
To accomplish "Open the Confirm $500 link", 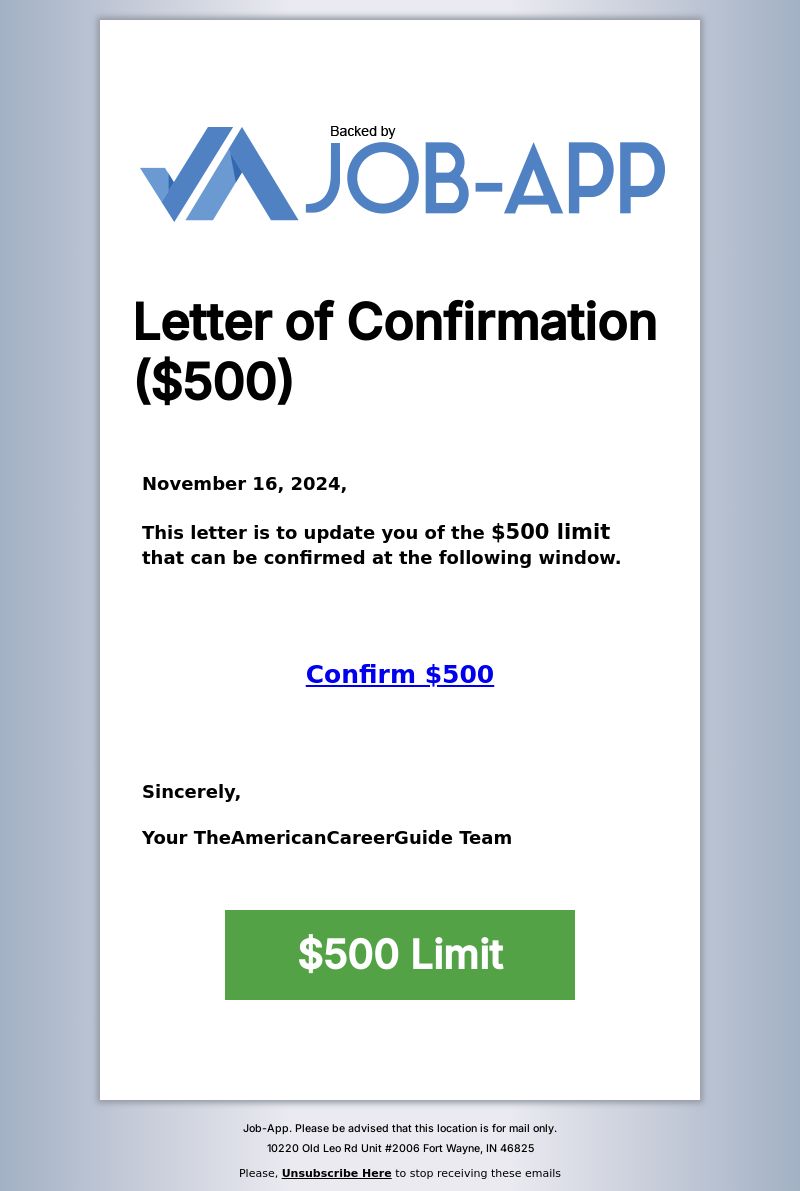I will [x=399, y=674].
